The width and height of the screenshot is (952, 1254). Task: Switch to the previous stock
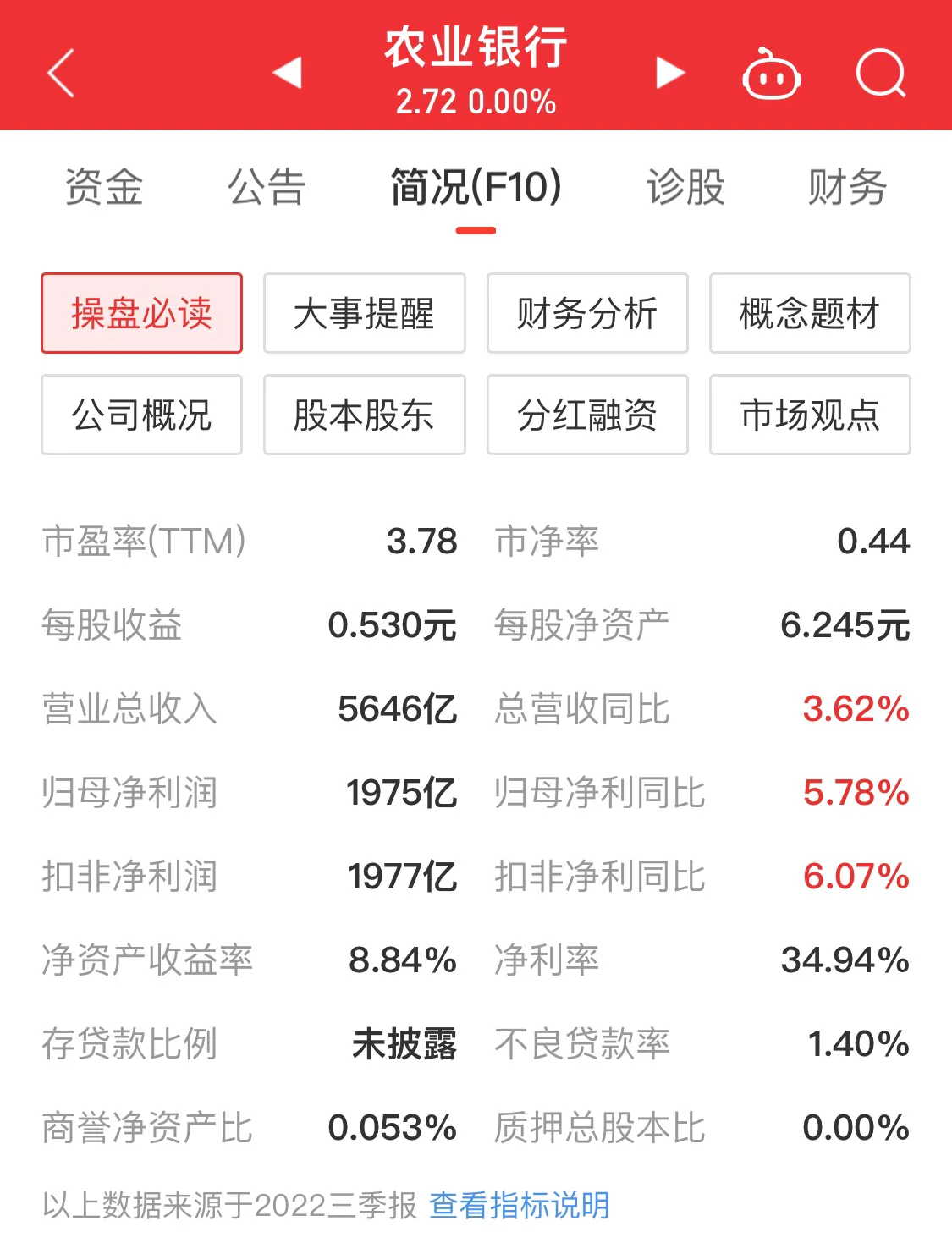coord(288,73)
